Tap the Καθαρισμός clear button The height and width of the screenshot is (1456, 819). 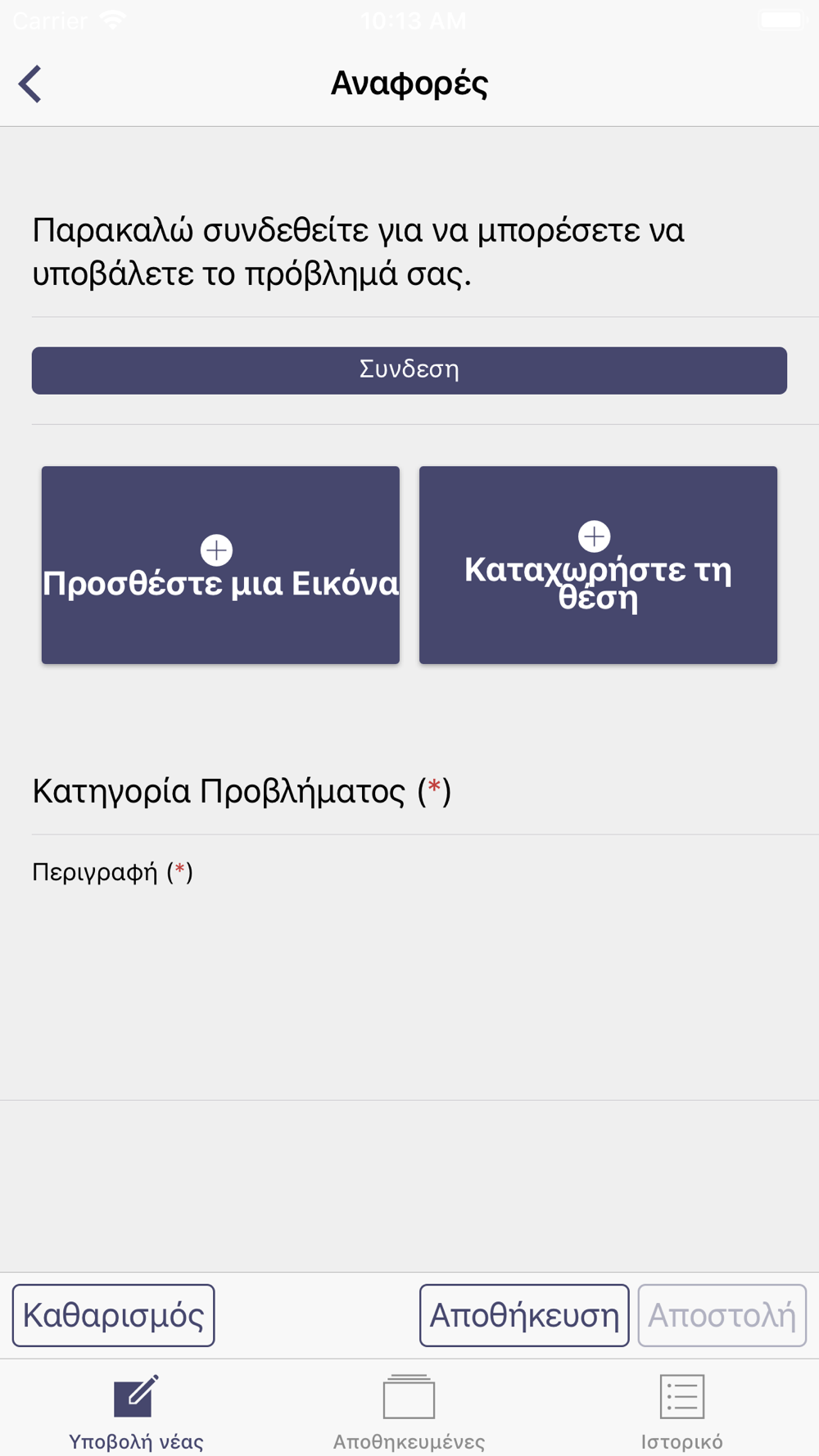point(114,1315)
